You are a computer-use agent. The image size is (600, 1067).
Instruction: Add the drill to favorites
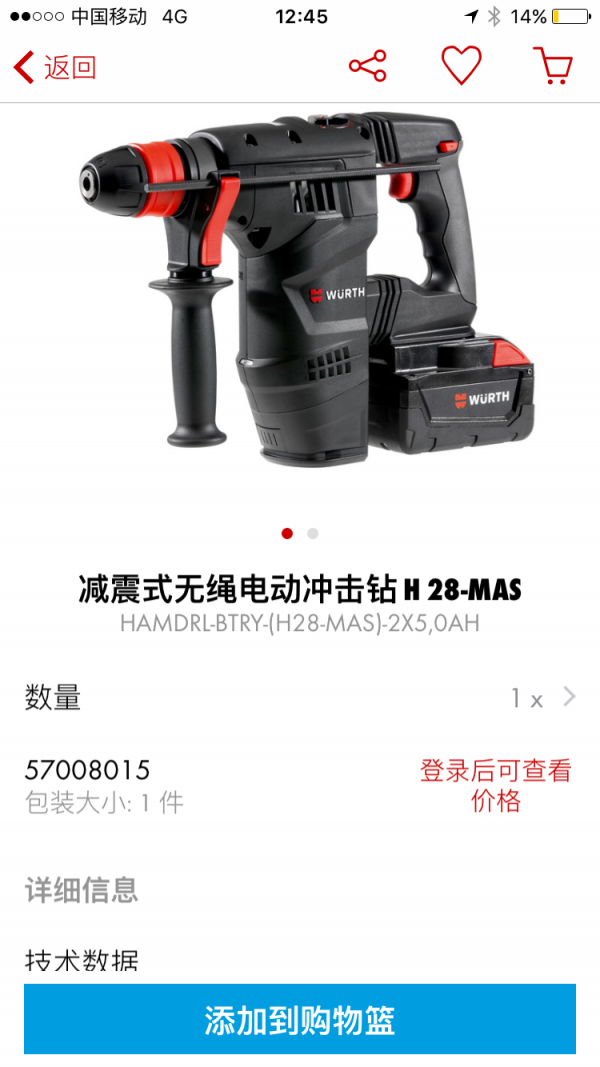(x=461, y=67)
